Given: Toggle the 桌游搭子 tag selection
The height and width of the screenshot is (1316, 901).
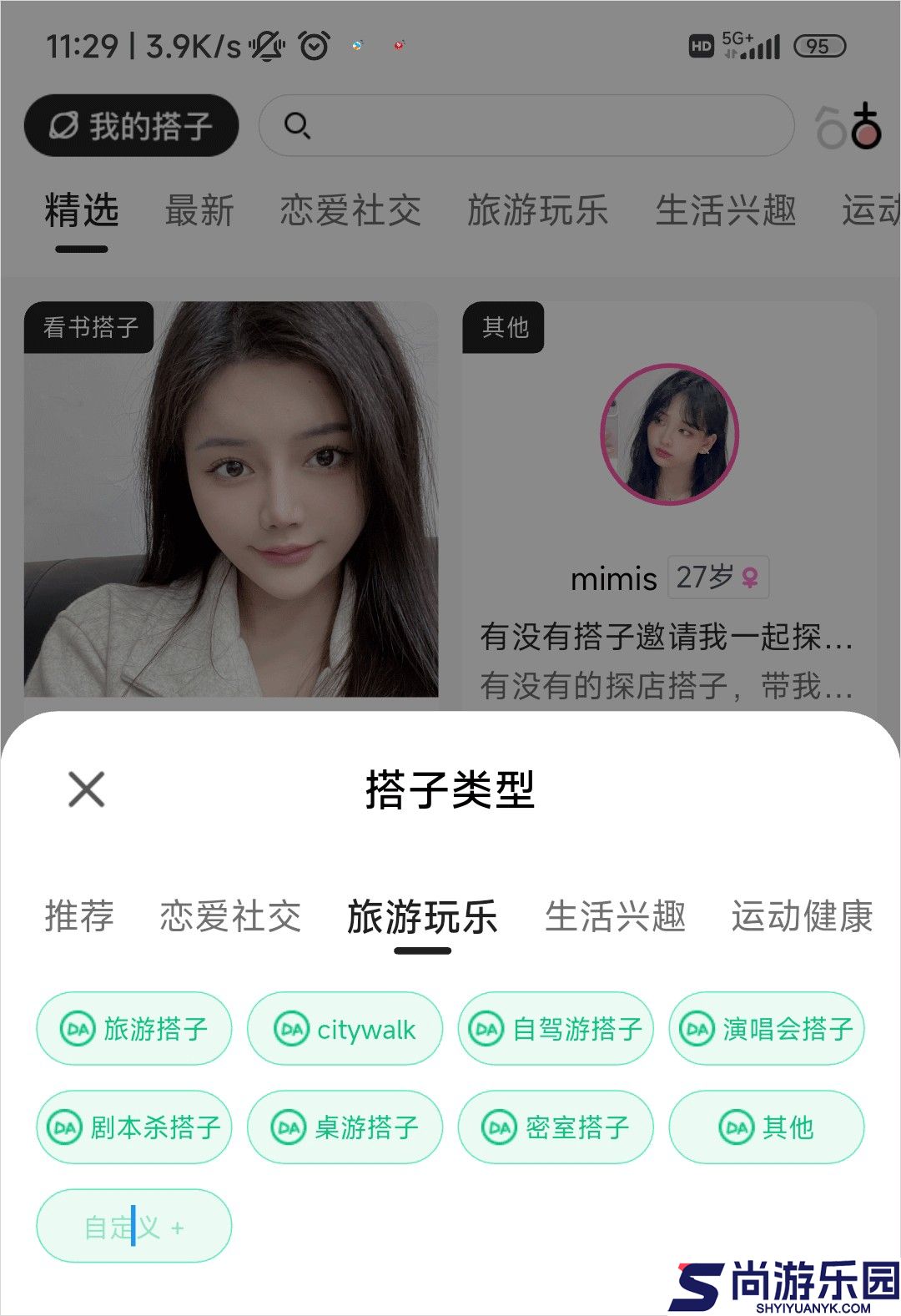Looking at the screenshot, I should click(344, 1127).
